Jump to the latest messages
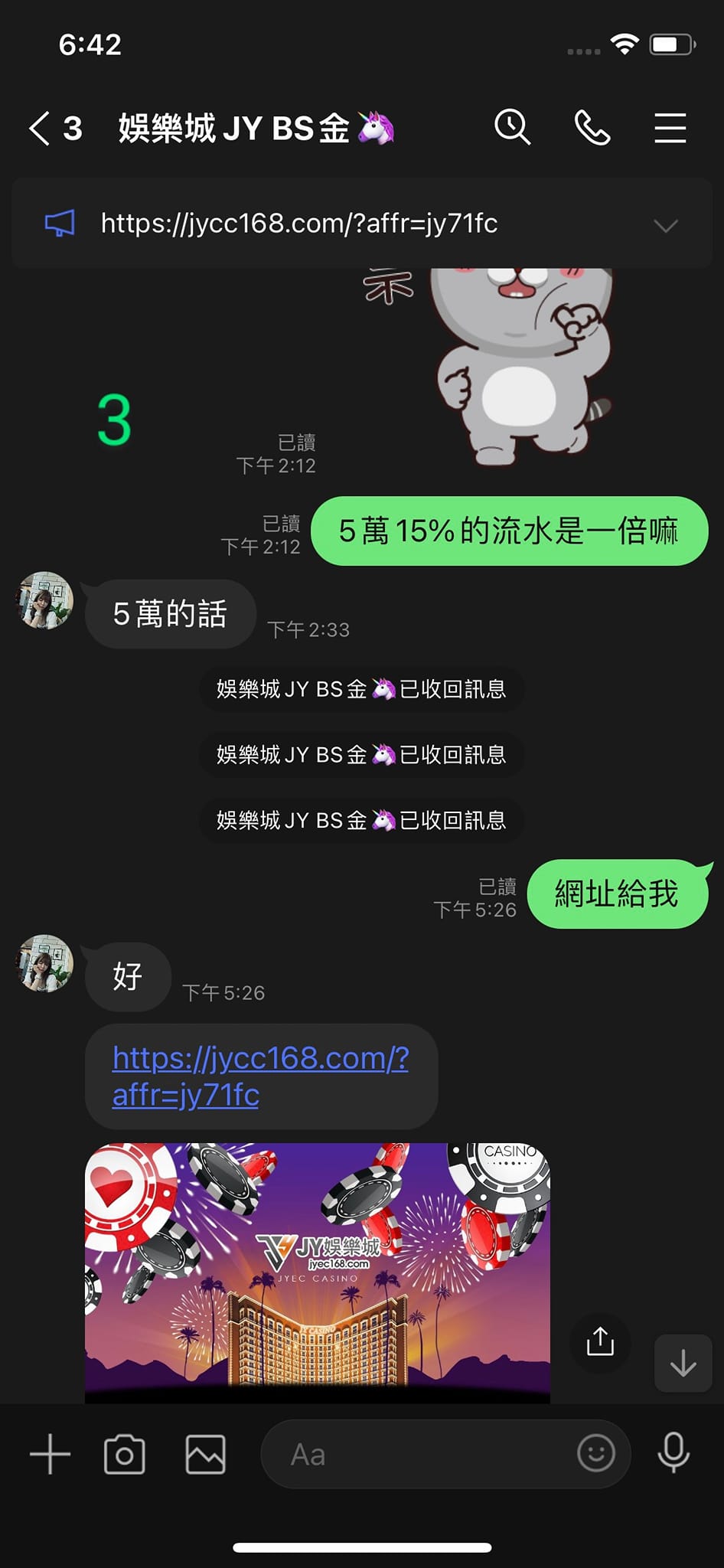724x1568 pixels. [683, 1364]
